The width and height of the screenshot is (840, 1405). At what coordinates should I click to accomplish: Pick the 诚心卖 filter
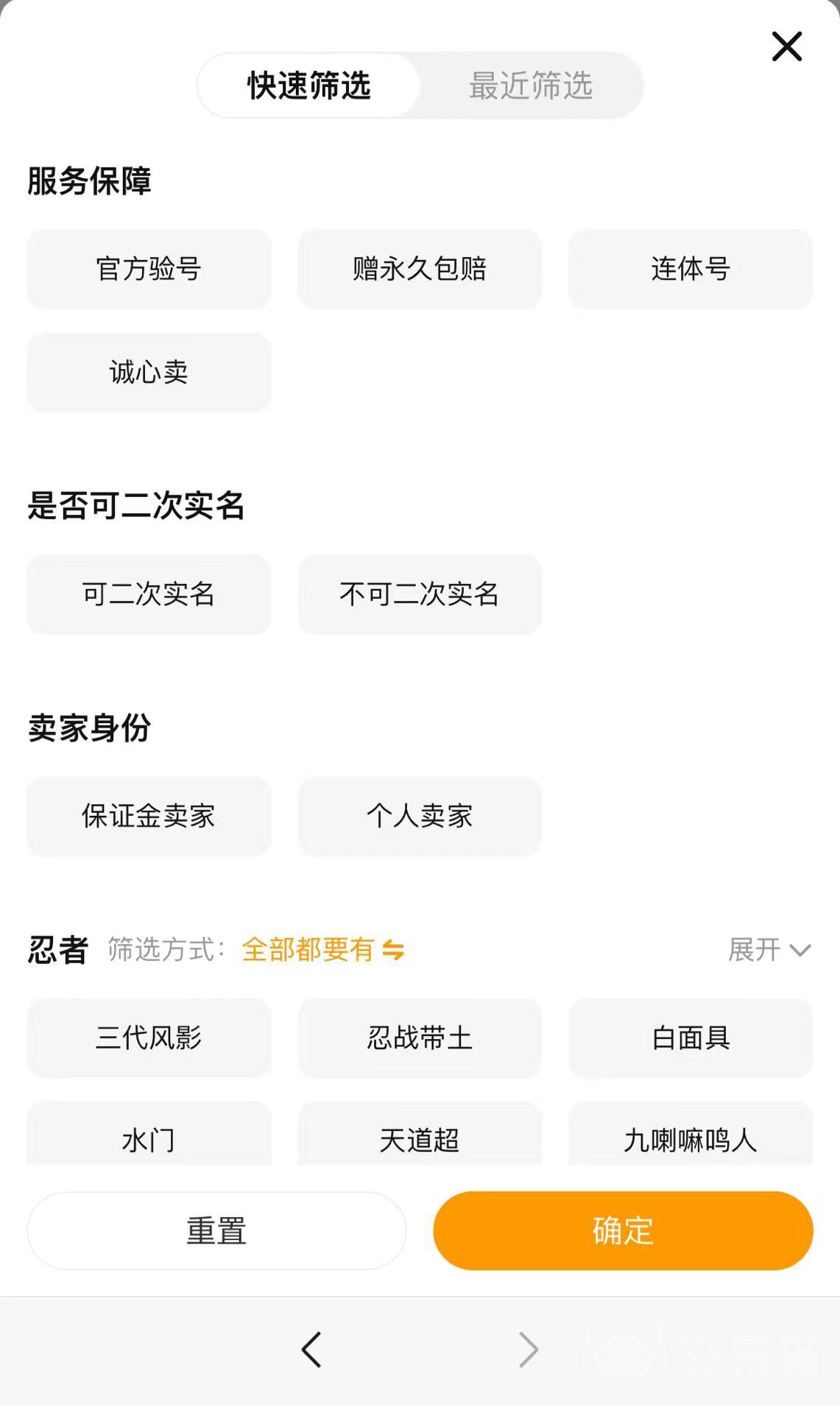[149, 372]
